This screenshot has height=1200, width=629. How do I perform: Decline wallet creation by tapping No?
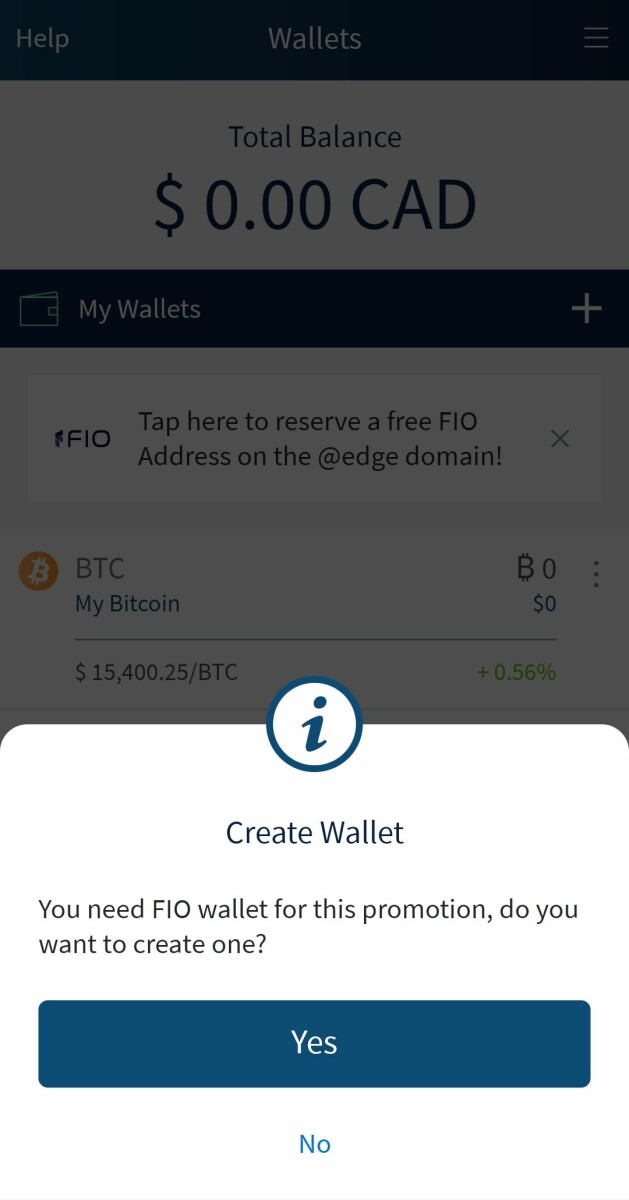314,1144
